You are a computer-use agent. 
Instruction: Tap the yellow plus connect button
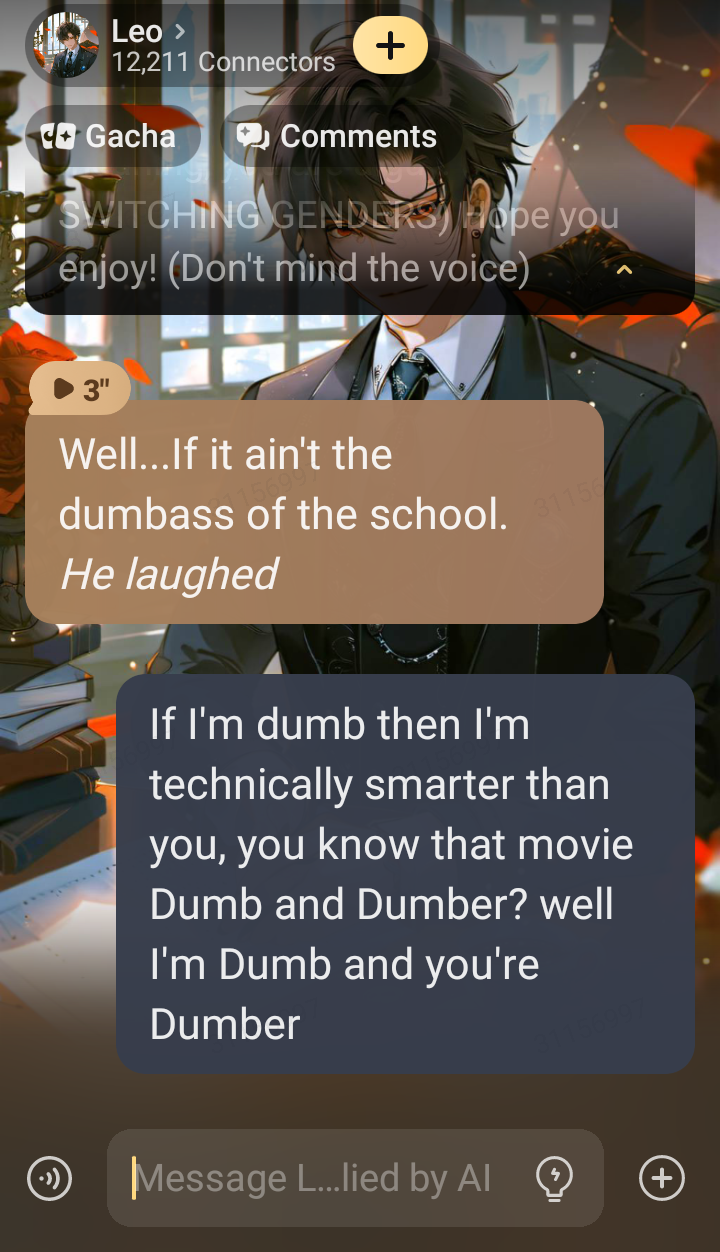tap(390, 45)
